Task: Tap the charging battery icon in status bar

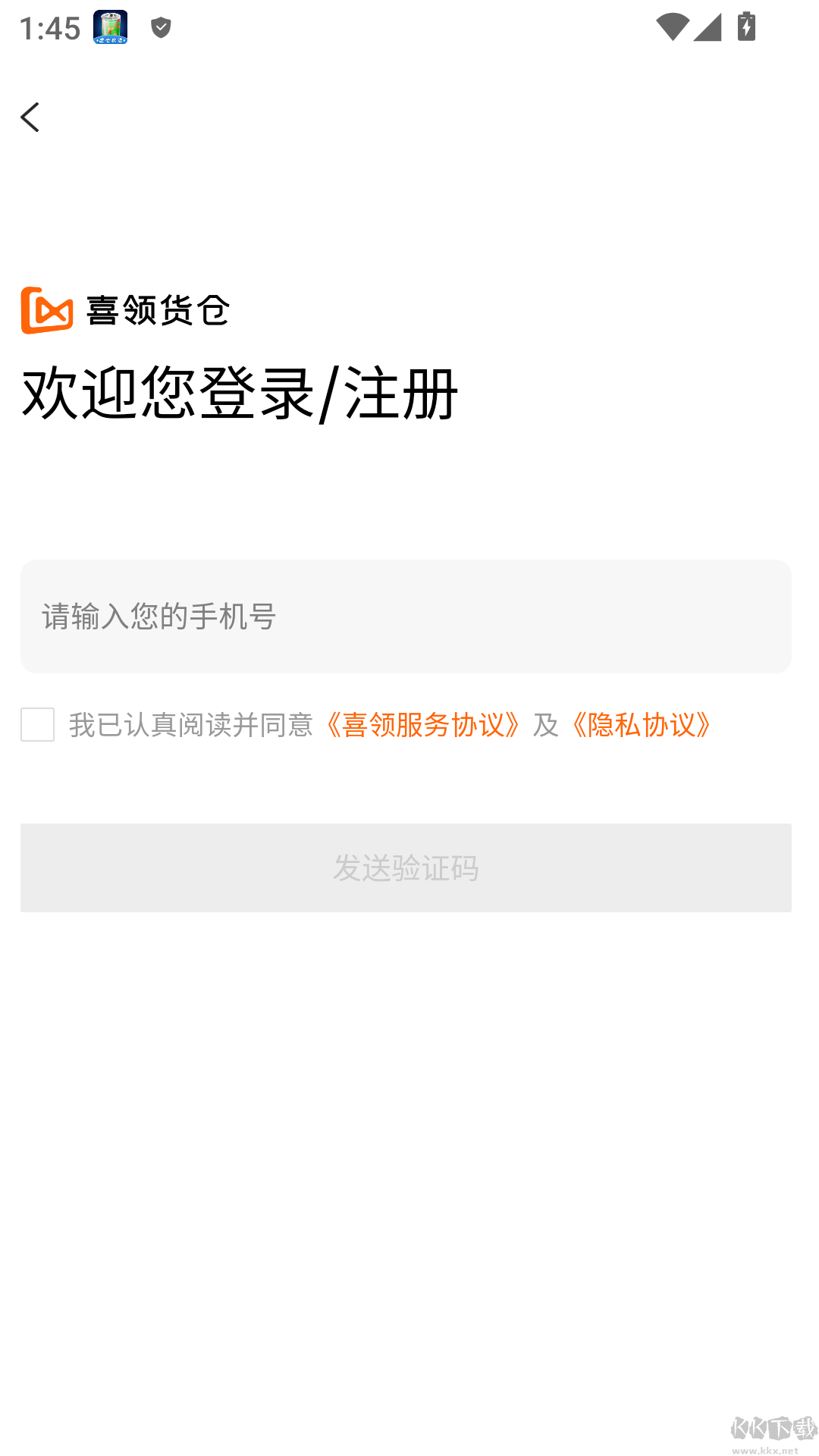Action: [745, 27]
